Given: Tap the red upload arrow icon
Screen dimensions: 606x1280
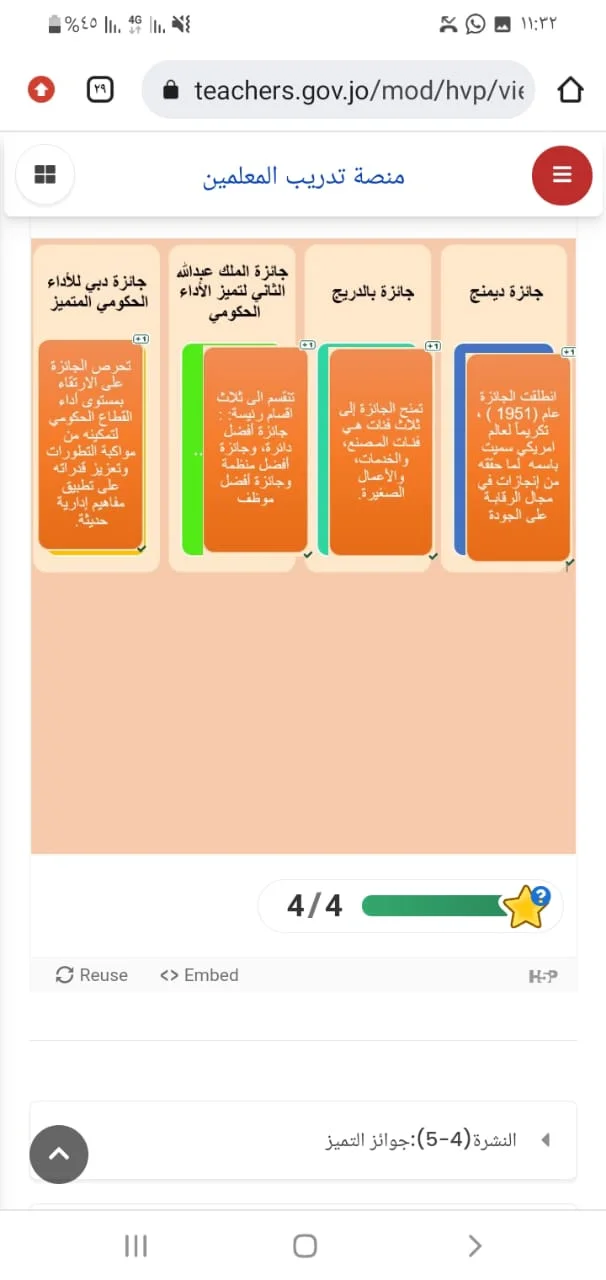Looking at the screenshot, I should (41, 90).
